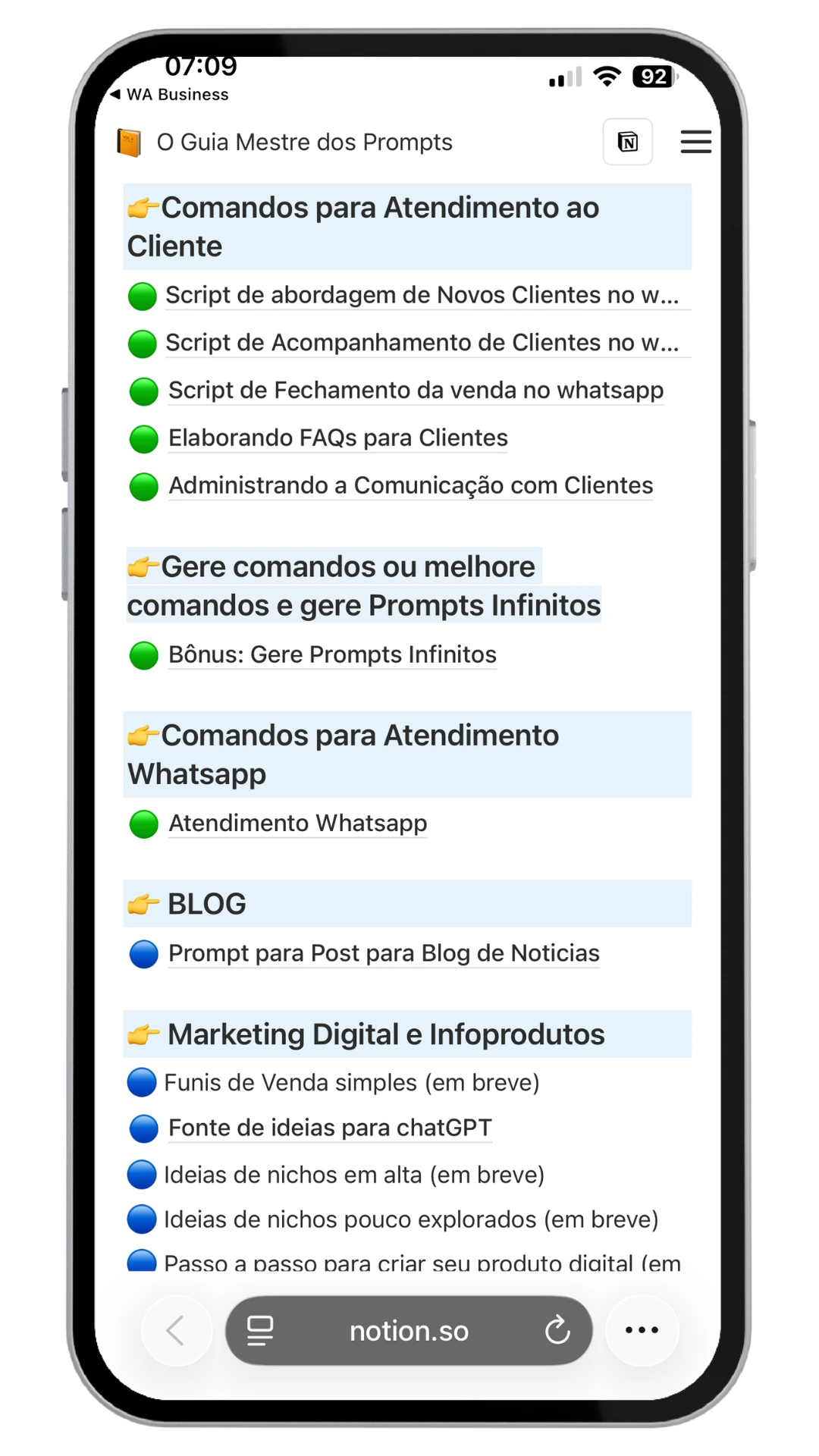Reload the page
819x1456 pixels.
[557, 1330]
